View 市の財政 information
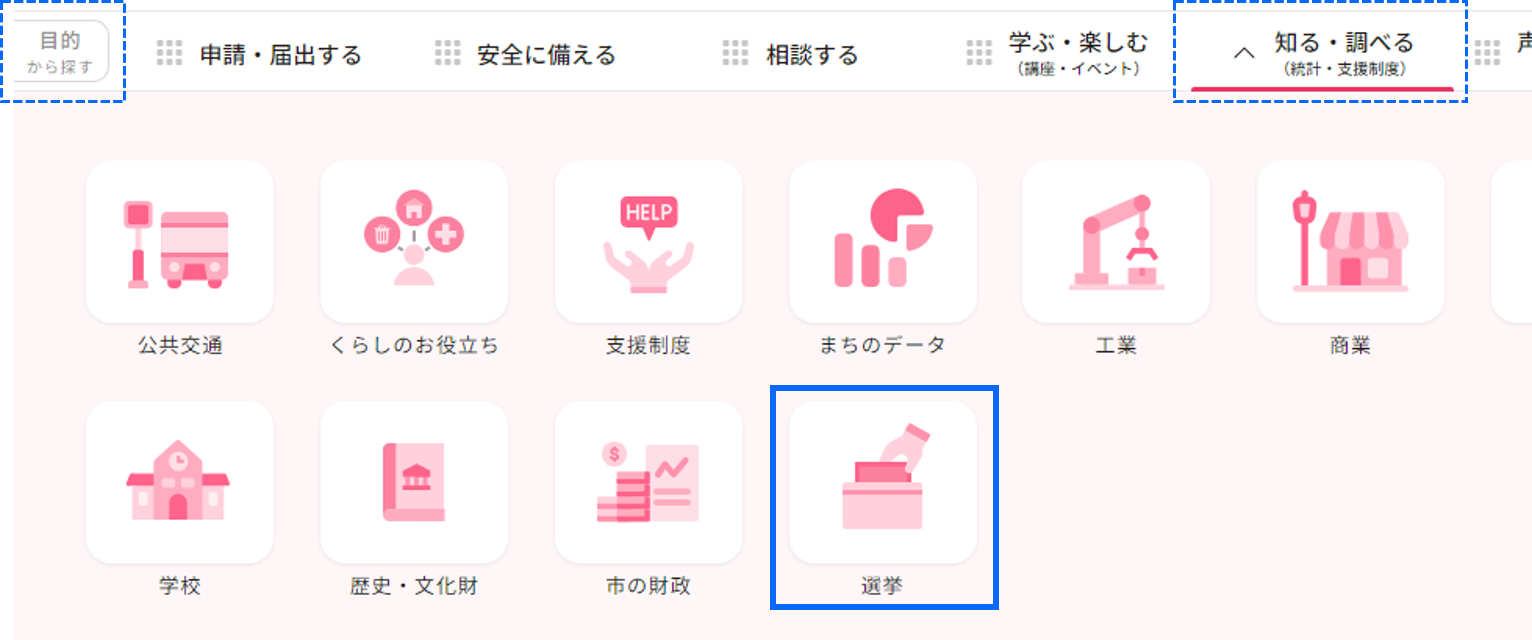This screenshot has height=640, width=1532. (648, 482)
